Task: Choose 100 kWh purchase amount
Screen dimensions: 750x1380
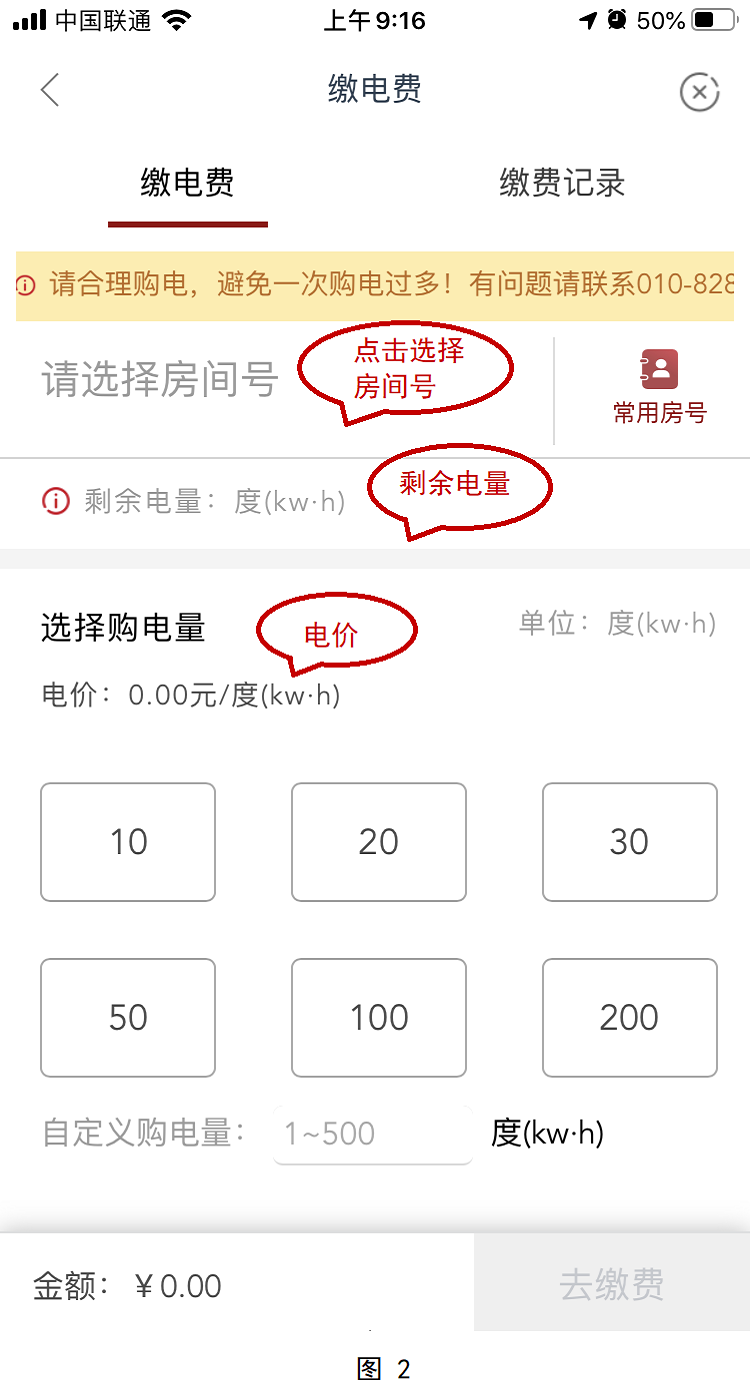Action: click(379, 1018)
